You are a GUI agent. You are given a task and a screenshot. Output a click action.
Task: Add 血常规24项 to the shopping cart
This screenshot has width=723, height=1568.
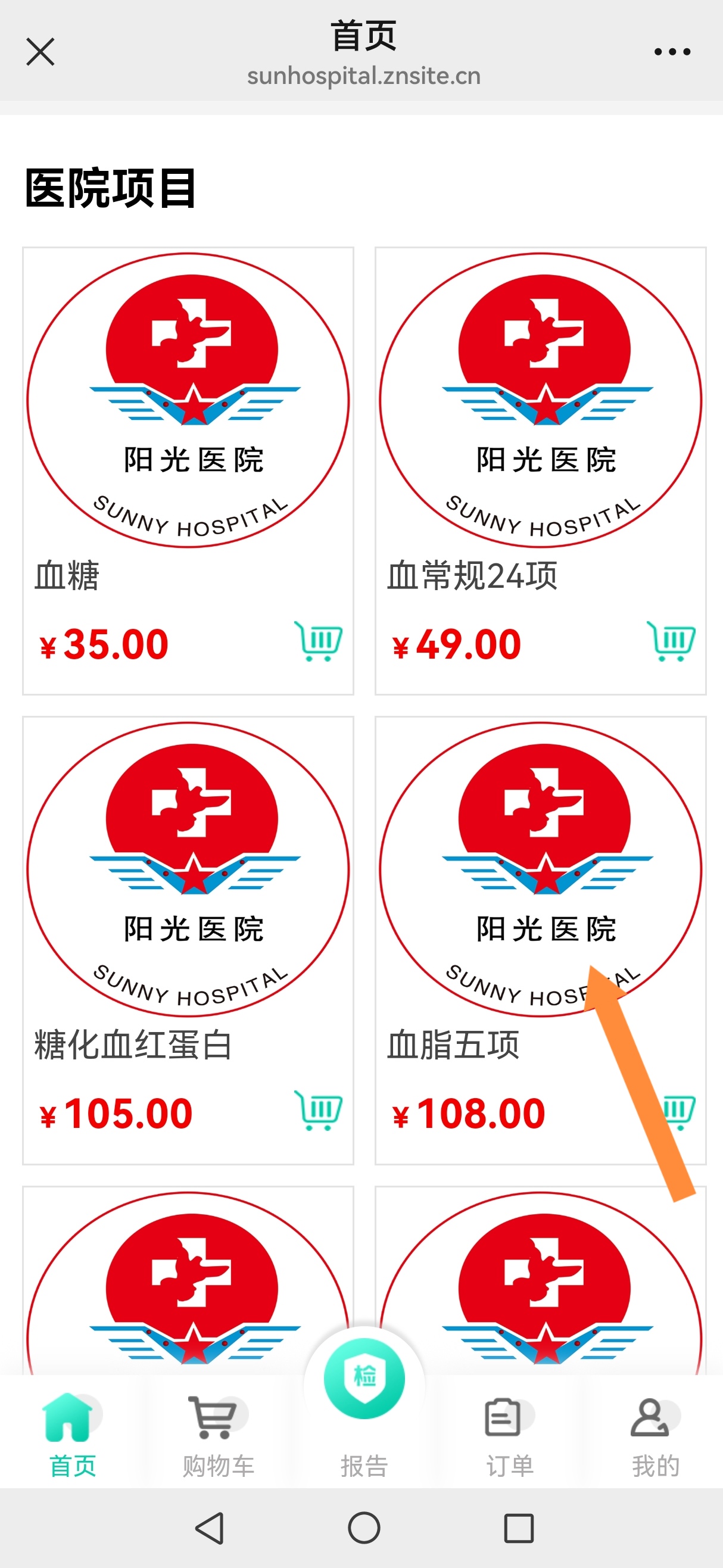[x=671, y=641]
